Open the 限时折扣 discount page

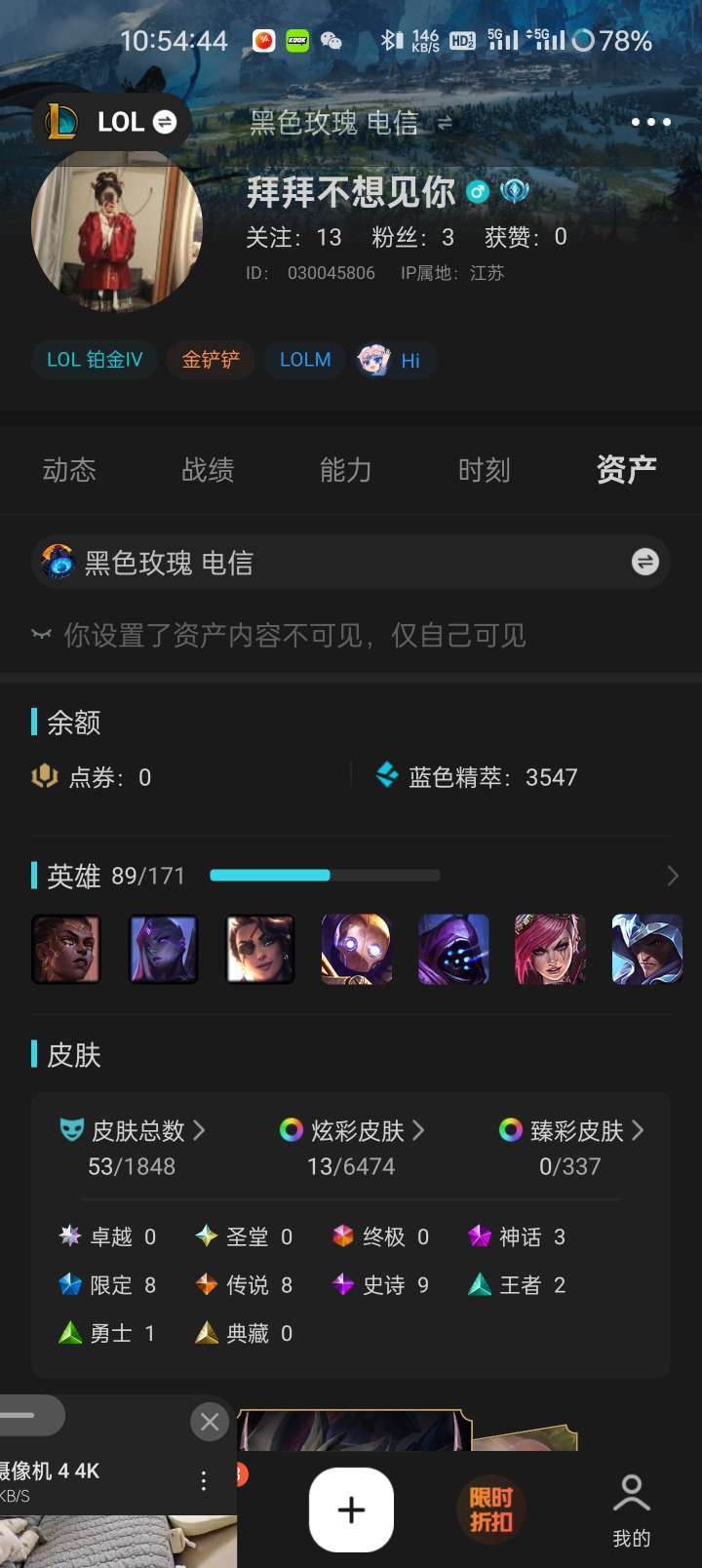tap(491, 1509)
